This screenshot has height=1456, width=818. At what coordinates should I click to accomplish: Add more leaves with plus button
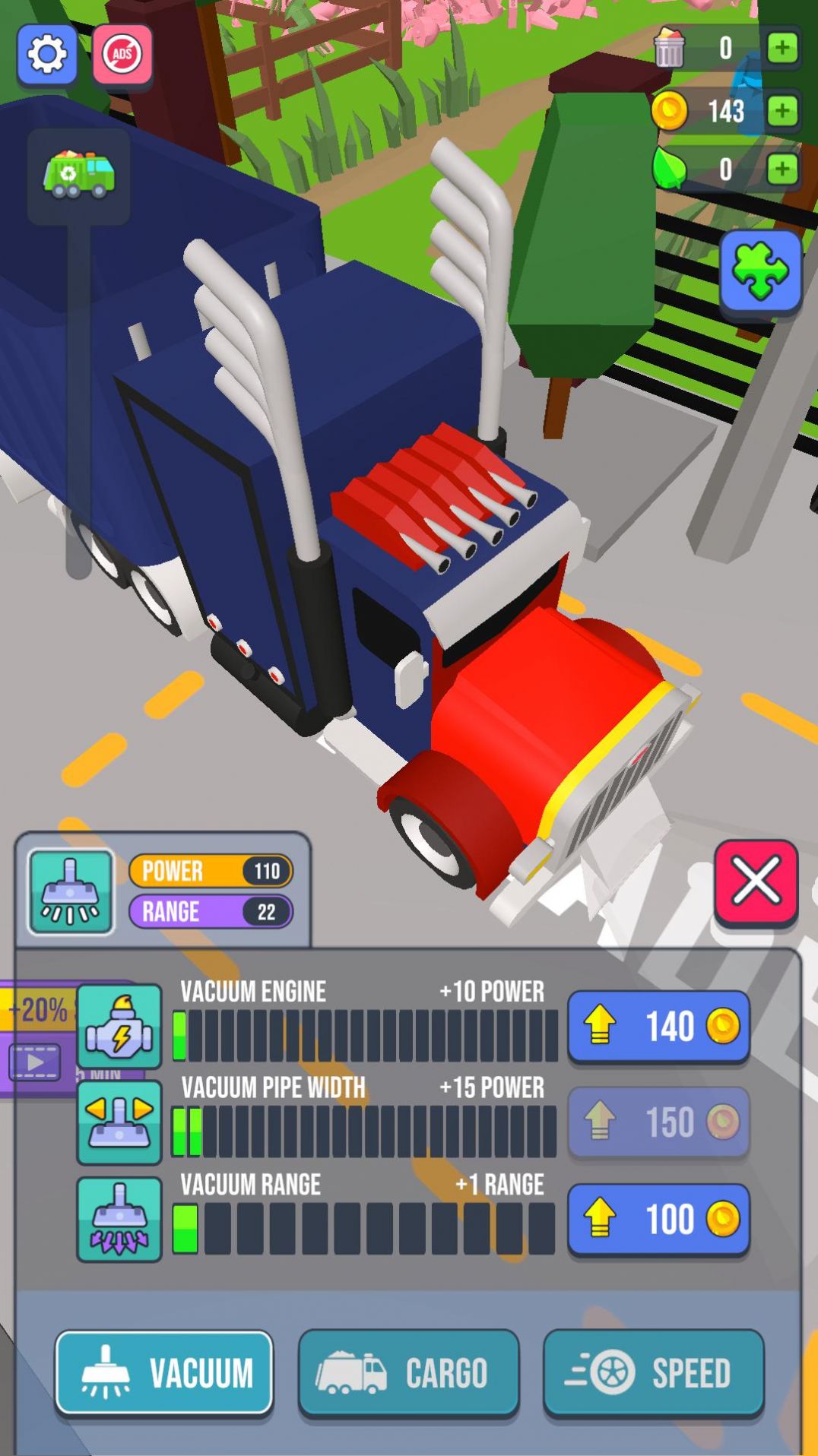click(782, 169)
